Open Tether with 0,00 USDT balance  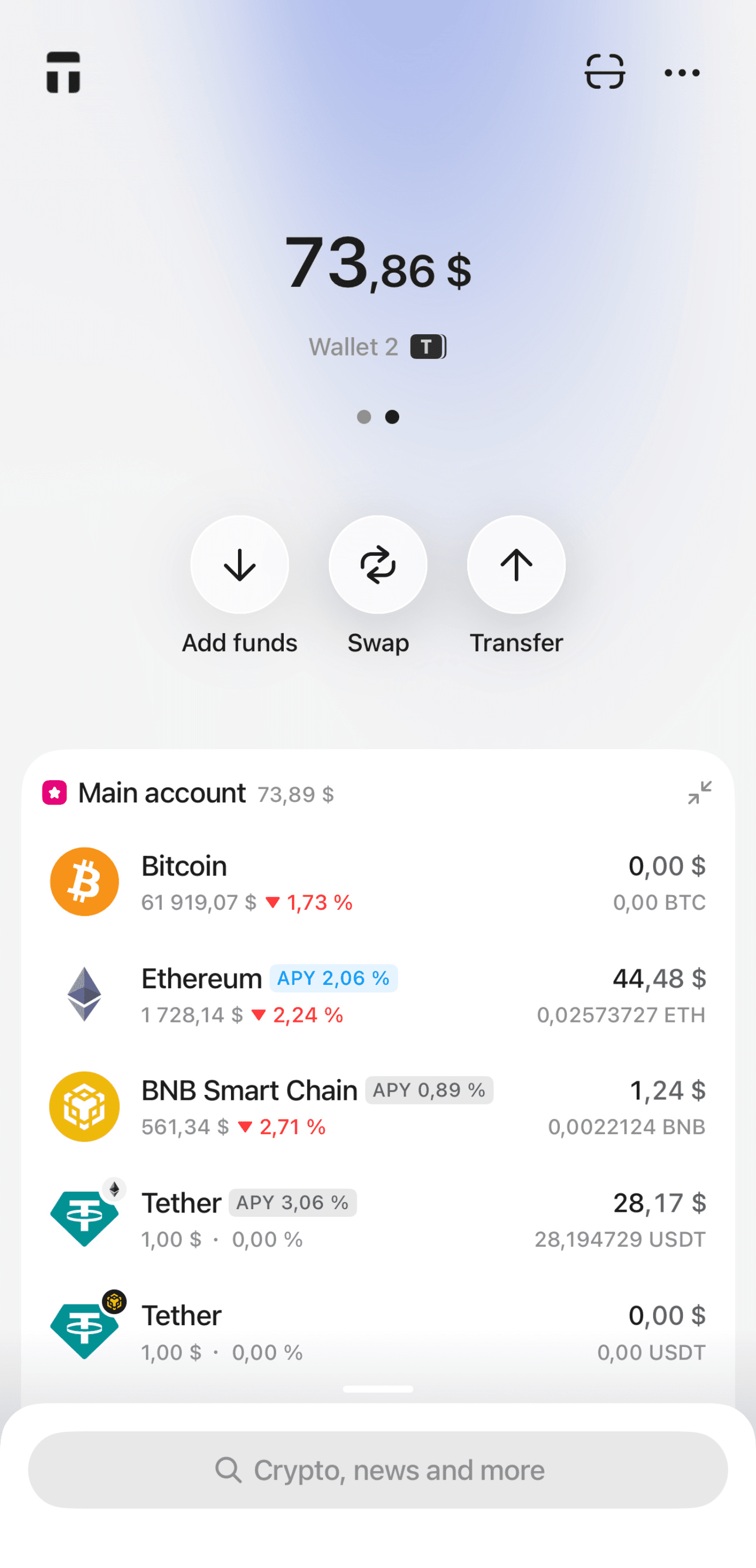377,1332
